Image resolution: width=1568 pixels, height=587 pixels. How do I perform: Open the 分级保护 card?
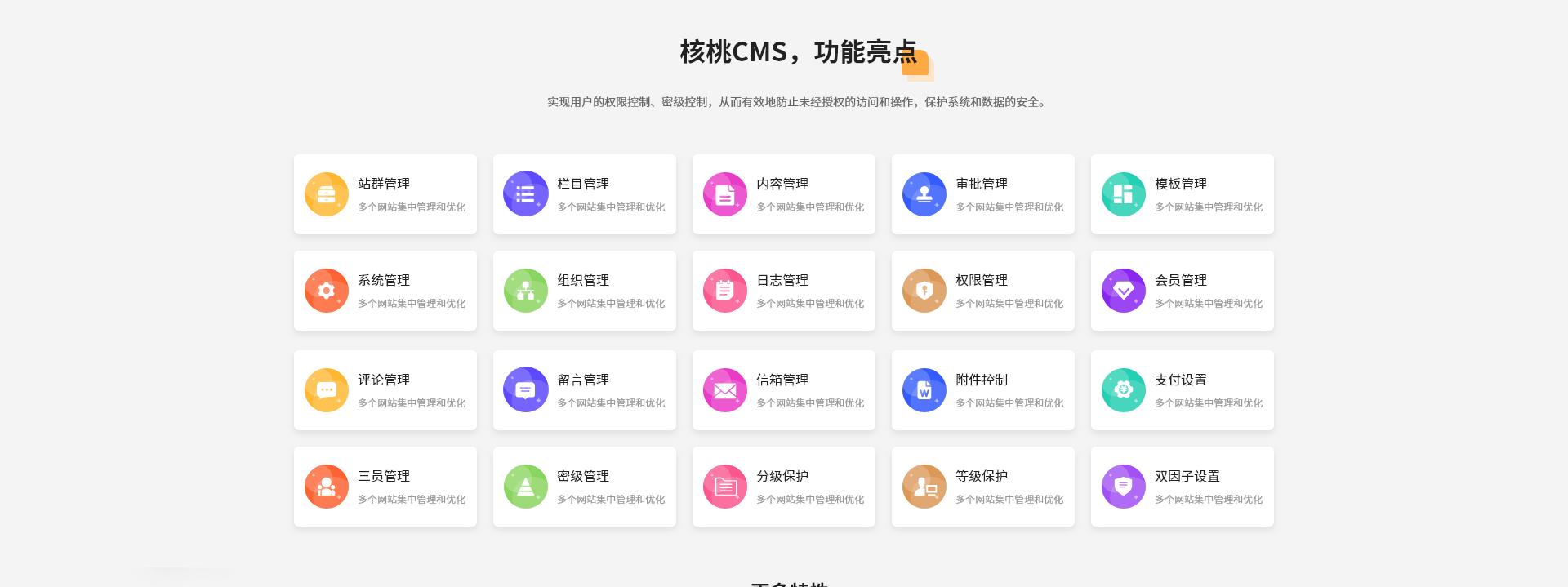(x=784, y=487)
